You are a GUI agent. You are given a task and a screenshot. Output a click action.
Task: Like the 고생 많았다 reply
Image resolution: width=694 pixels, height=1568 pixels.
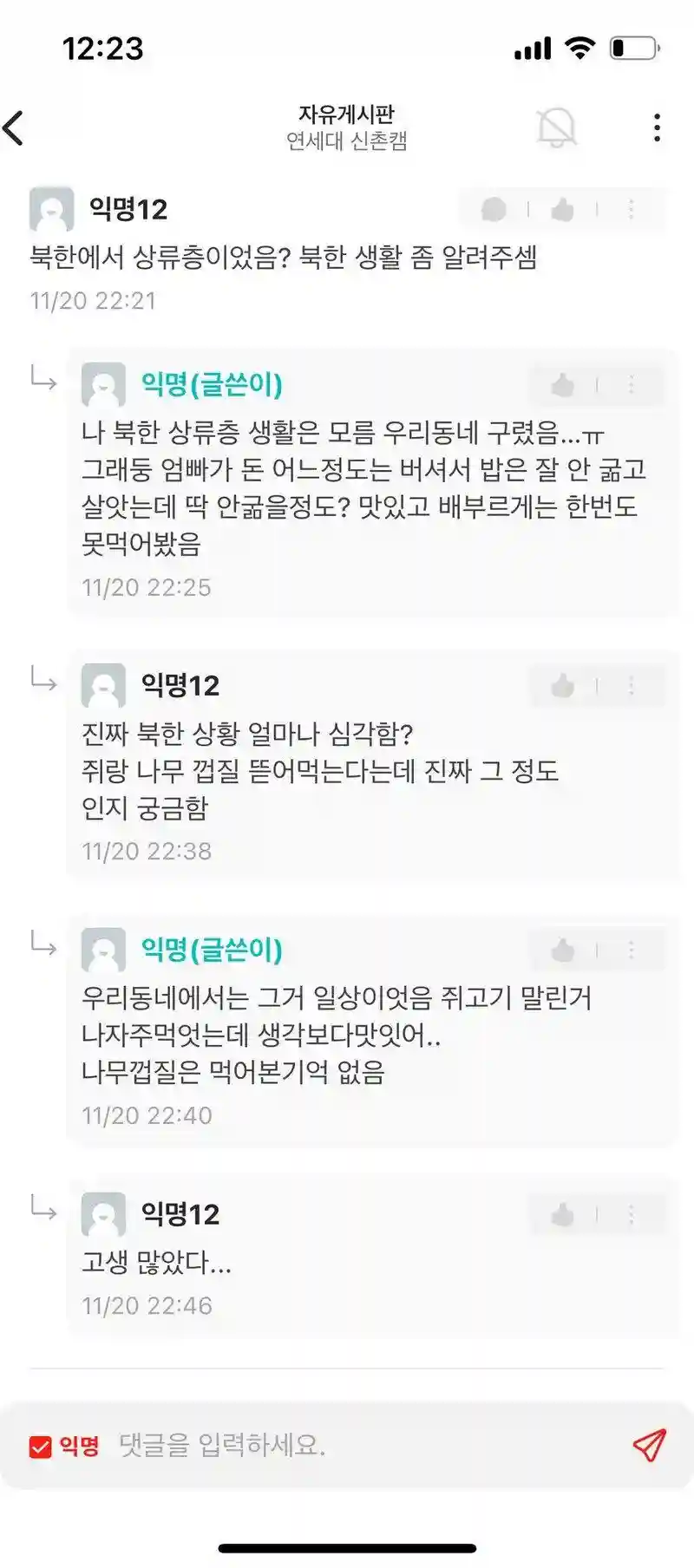(562, 1214)
